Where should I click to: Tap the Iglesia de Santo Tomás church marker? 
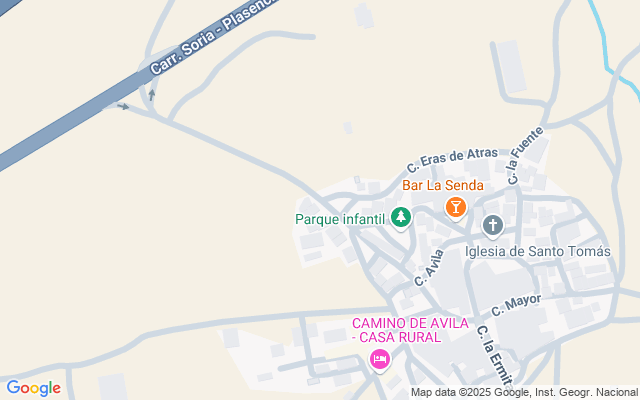[x=492, y=225]
